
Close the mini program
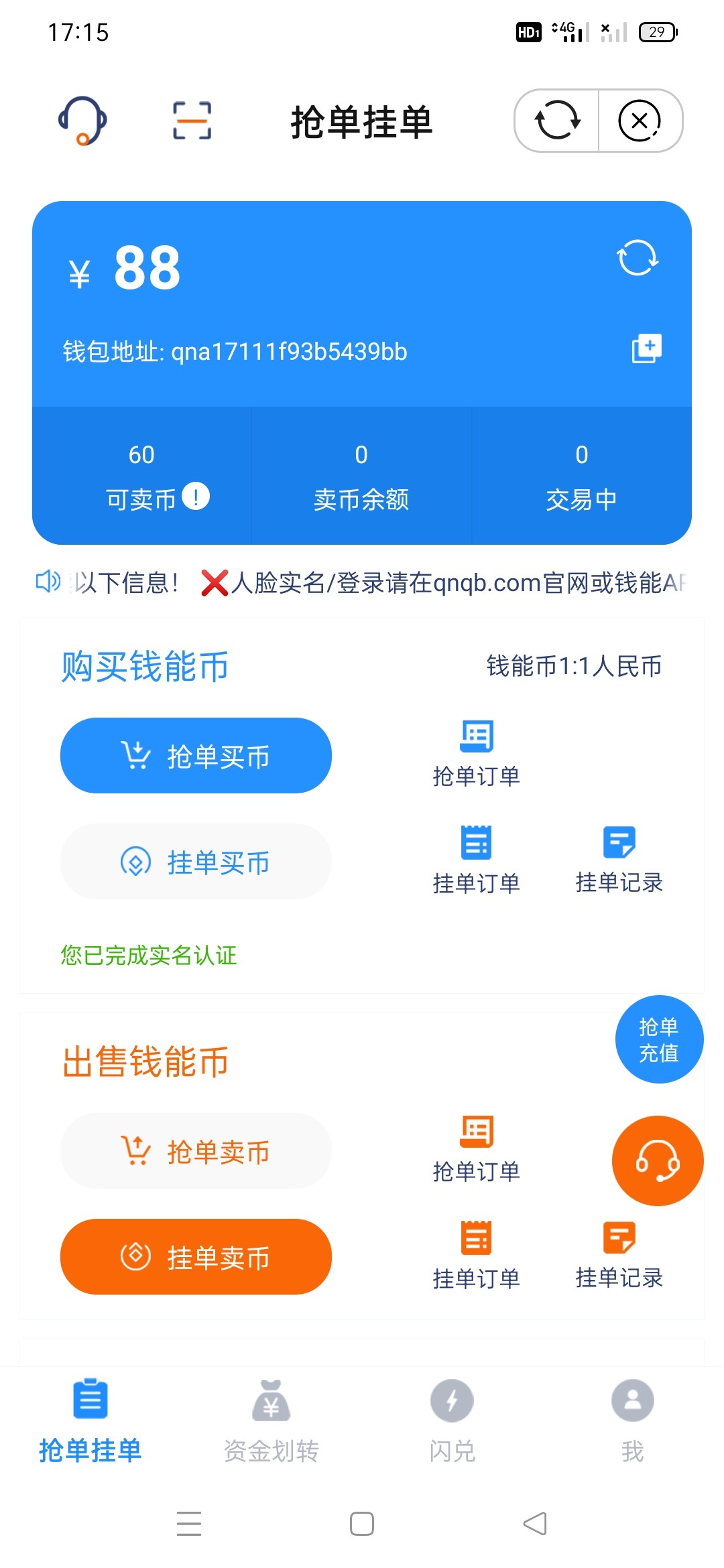pos(640,121)
